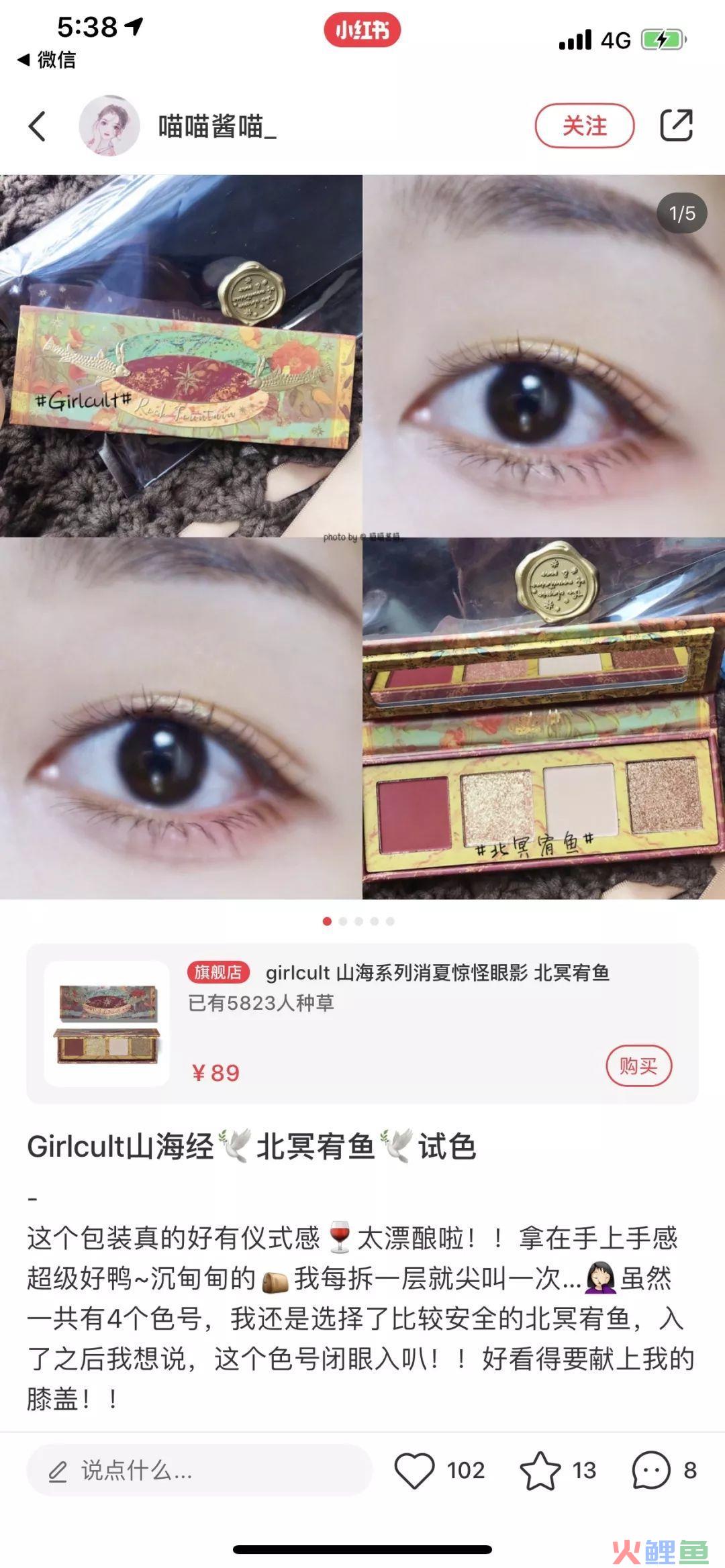This screenshot has height=1568, width=725.
Task: Open the post's photo collage
Action: tap(362, 537)
